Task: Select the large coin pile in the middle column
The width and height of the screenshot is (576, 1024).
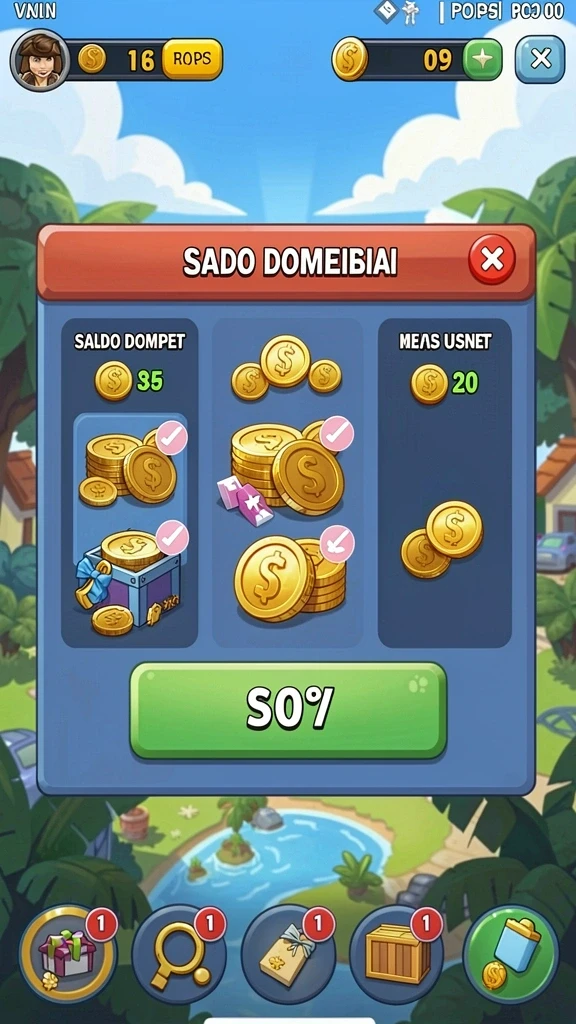Action: (x=291, y=575)
